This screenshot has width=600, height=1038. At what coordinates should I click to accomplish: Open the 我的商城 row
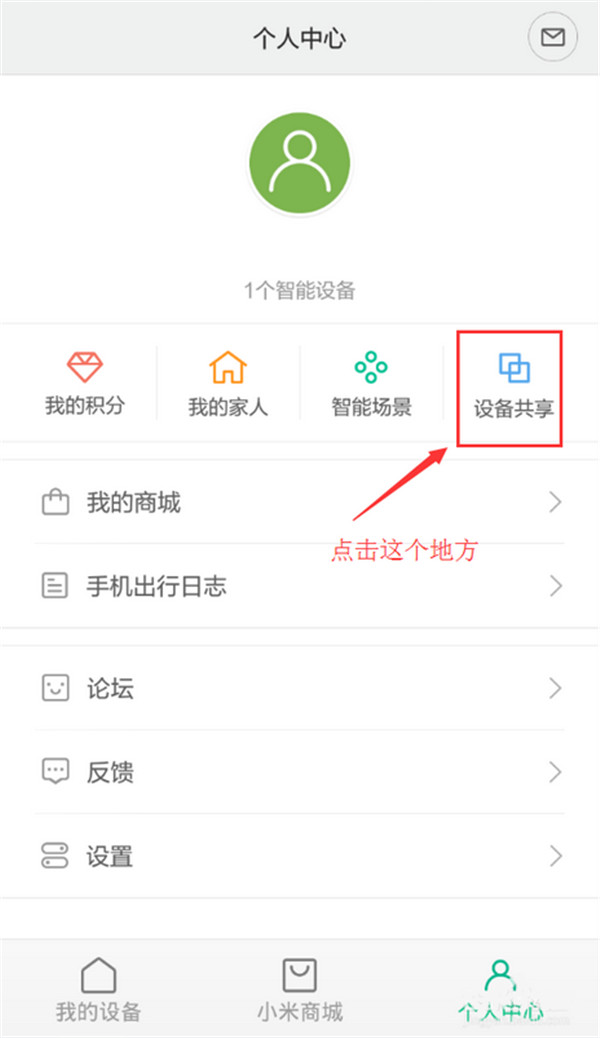click(300, 503)
